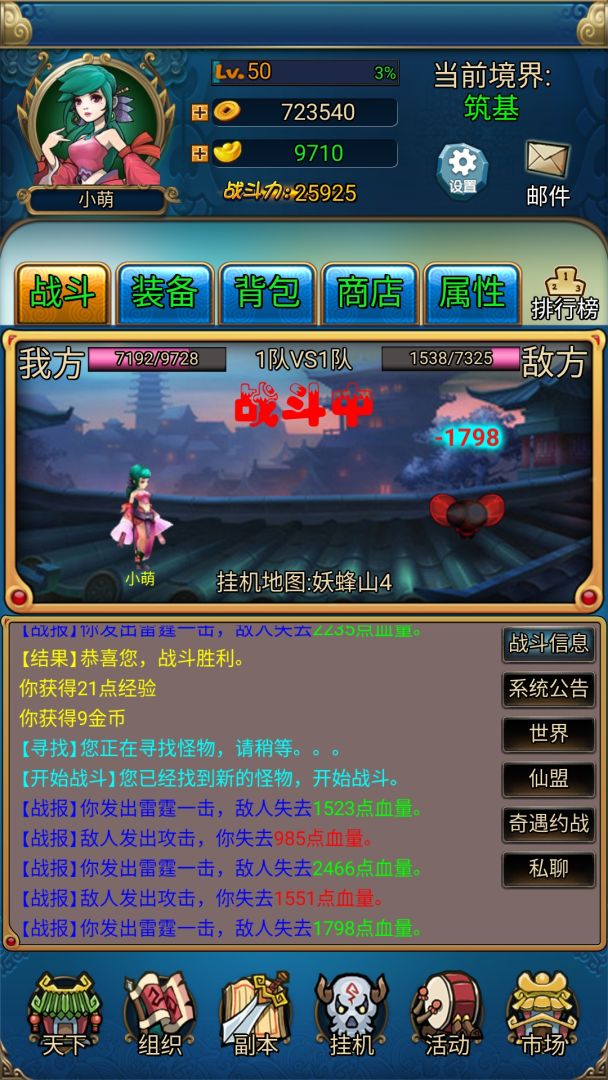This screenshot has height=1080, width=608.
Task: Select the 世界 chat channel
Action: (549, 734)
